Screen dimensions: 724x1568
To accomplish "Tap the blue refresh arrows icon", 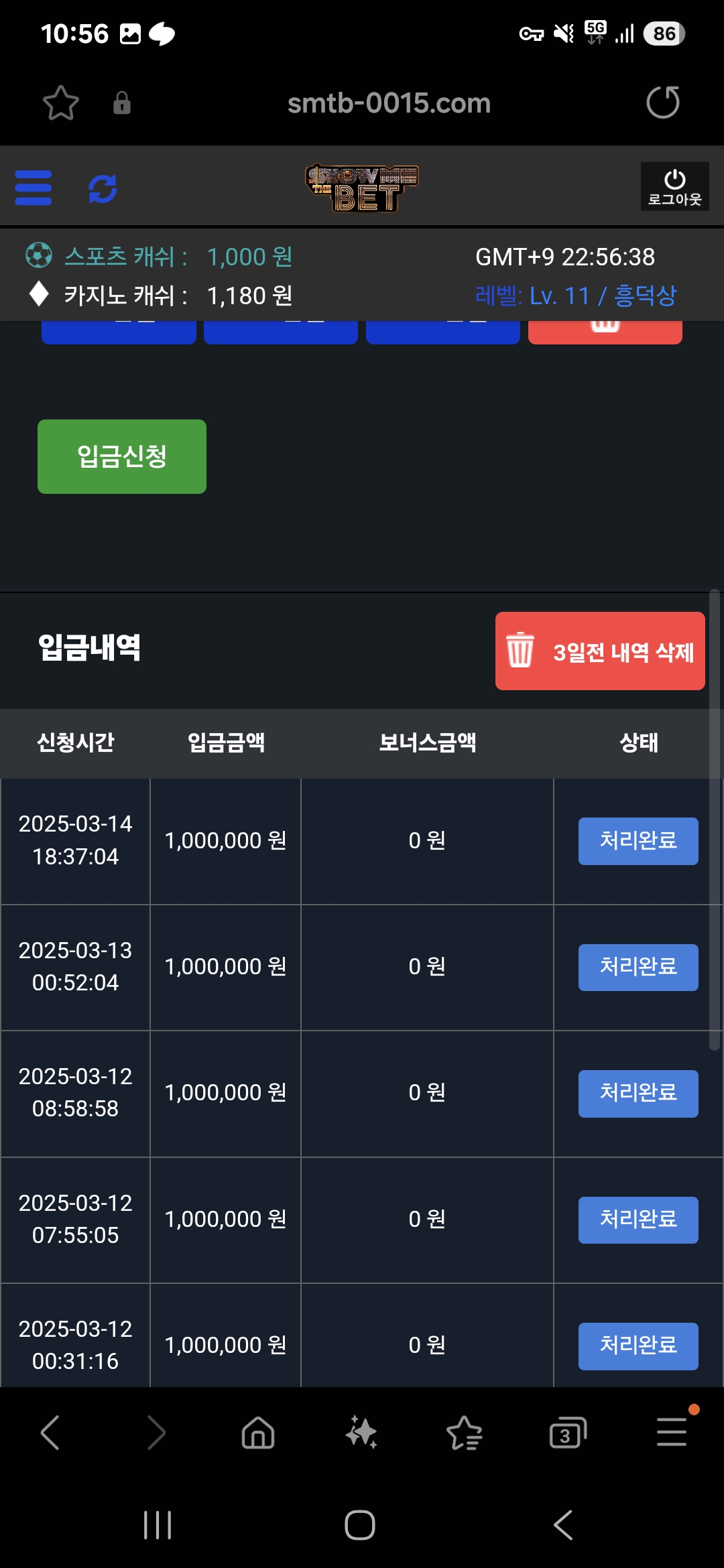I will coord(103,188).
